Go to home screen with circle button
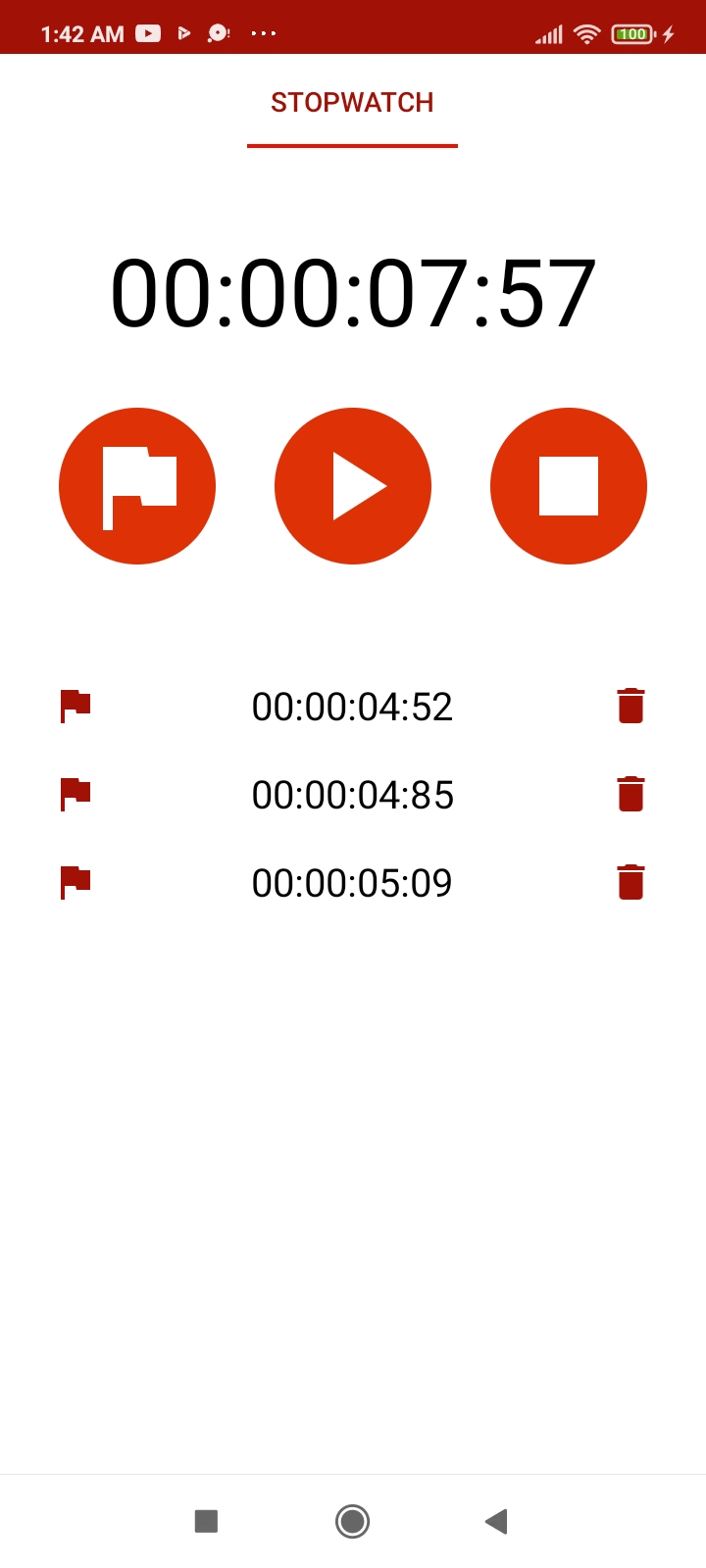Image resolution: width=706 pixels, height=1568 pixels. pos(352,1521)
